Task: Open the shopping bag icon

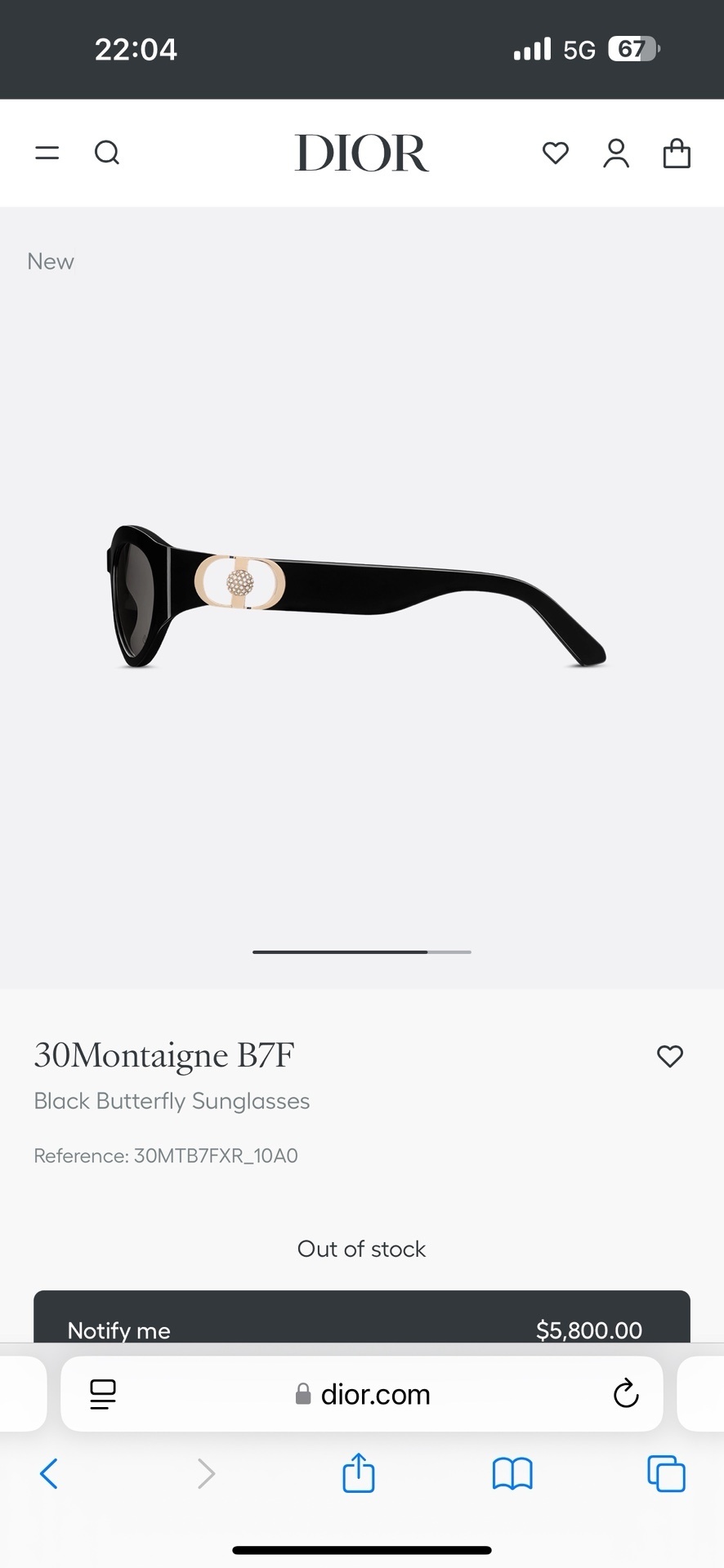Action: 677,152
